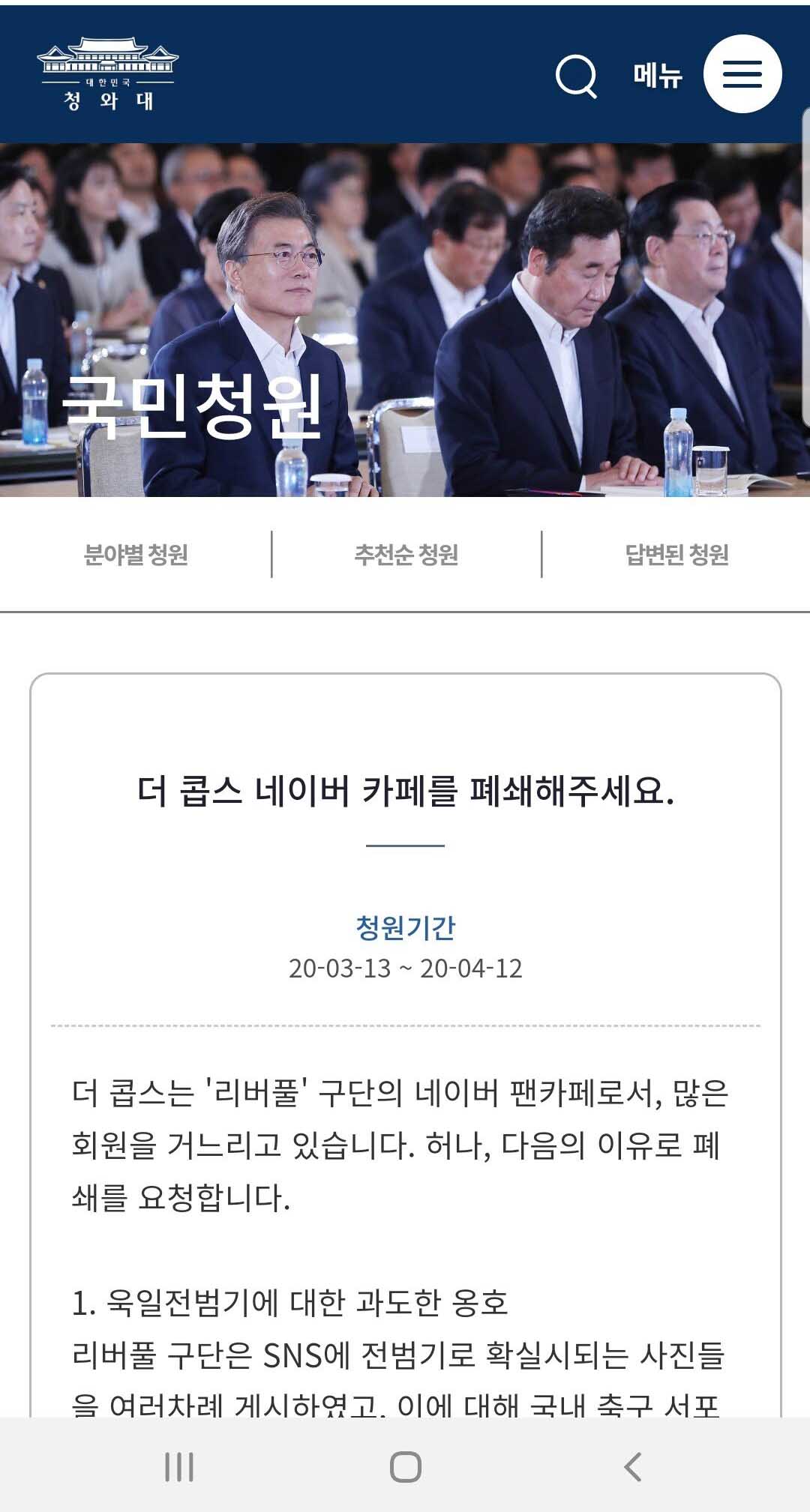Switch to the 추천순 청원 tab
The height and width of the screenshot is (1512, 810).
pos(406,555)
